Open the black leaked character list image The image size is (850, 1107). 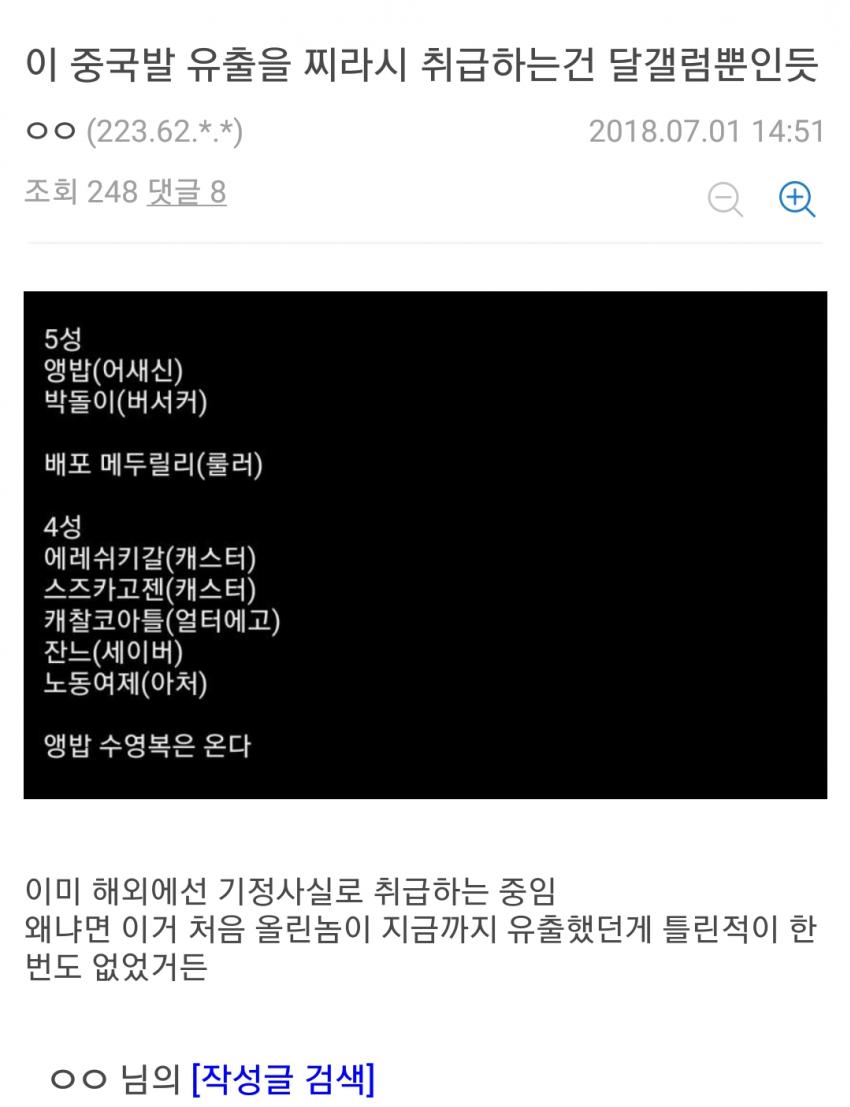[424, 545]
